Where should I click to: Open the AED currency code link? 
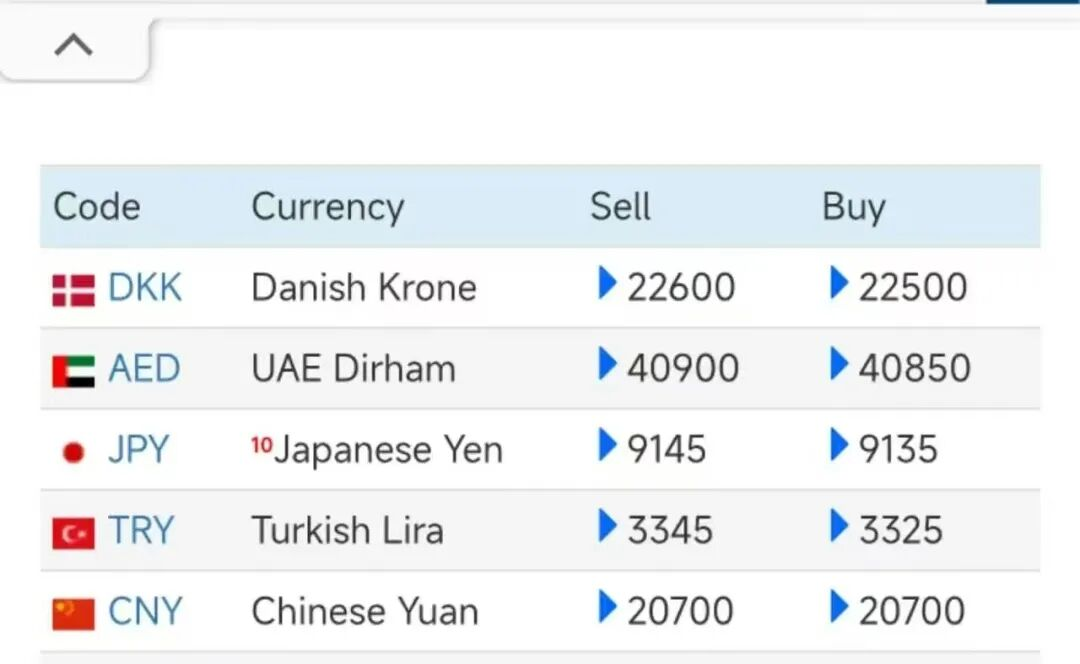tap(144, 369)
